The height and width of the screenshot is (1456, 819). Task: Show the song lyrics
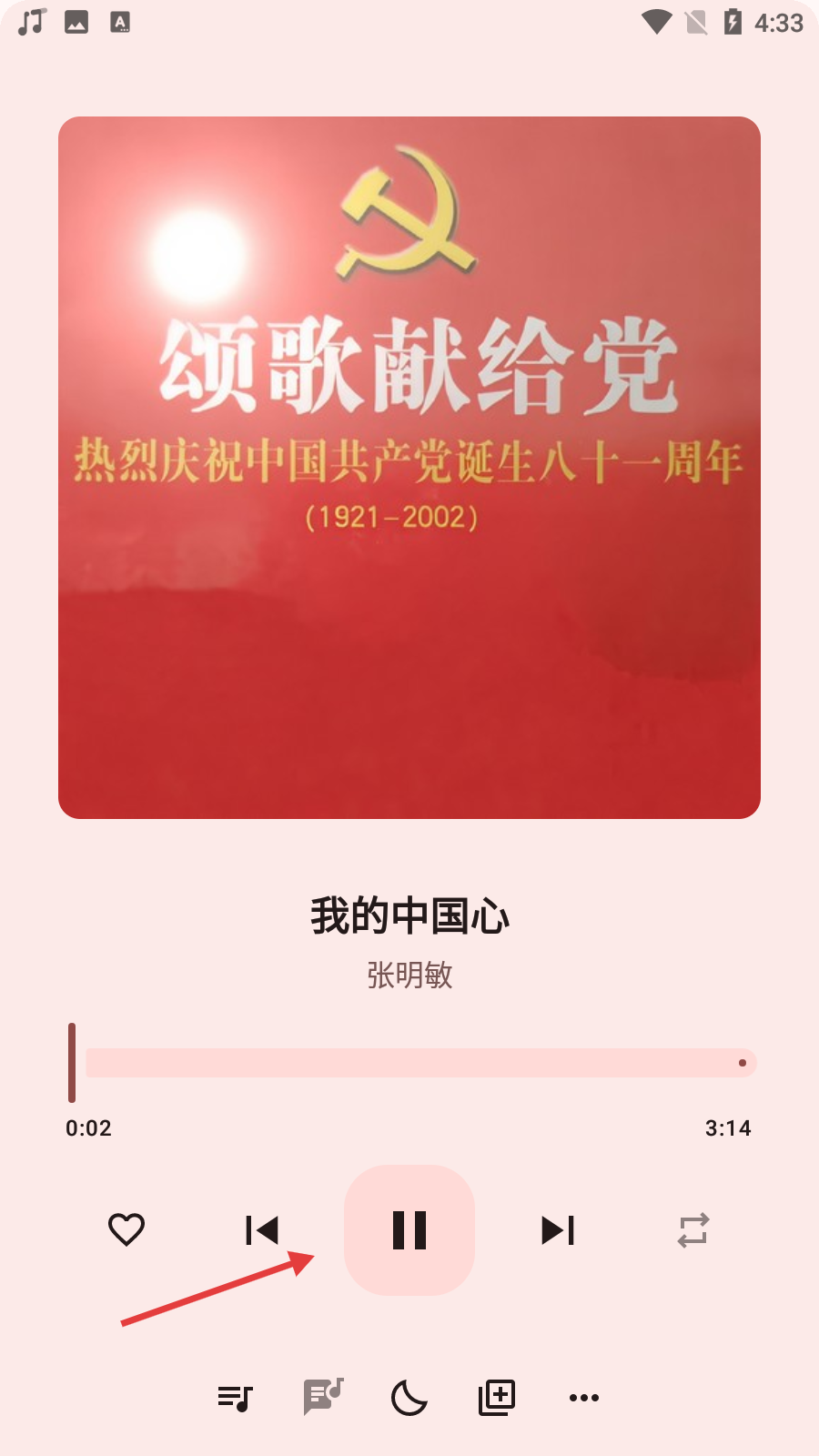(x=322, y=1397)
